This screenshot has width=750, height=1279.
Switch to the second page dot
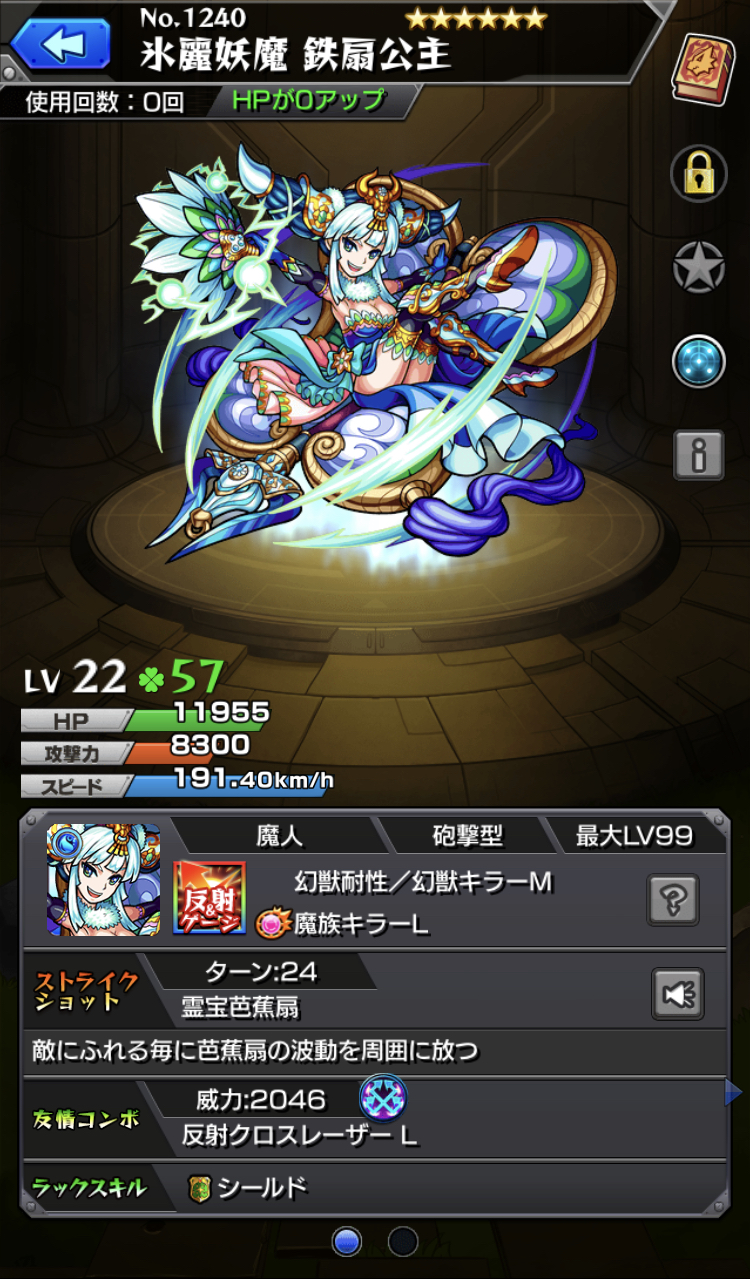(x=403, y=1241)
